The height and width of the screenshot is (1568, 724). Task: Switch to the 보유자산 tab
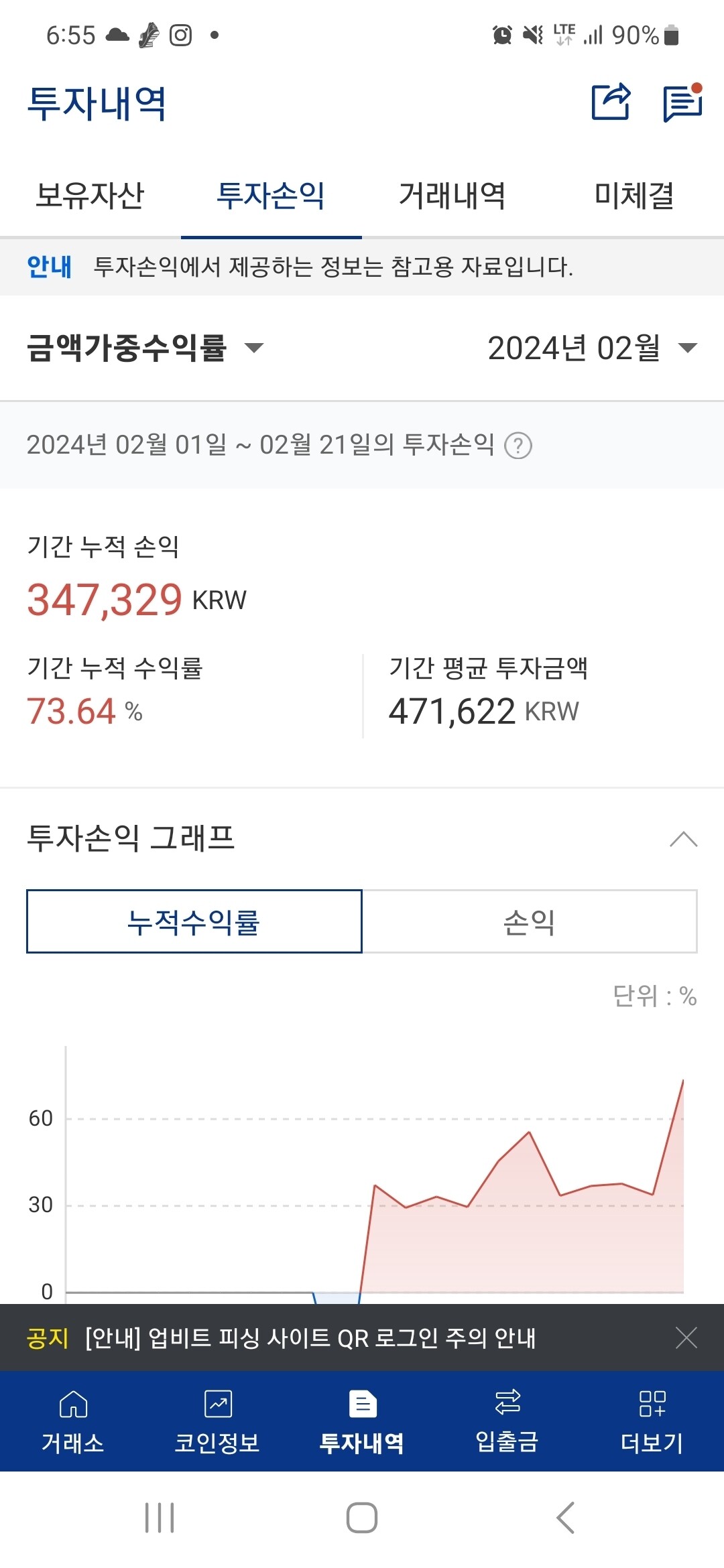90,196
